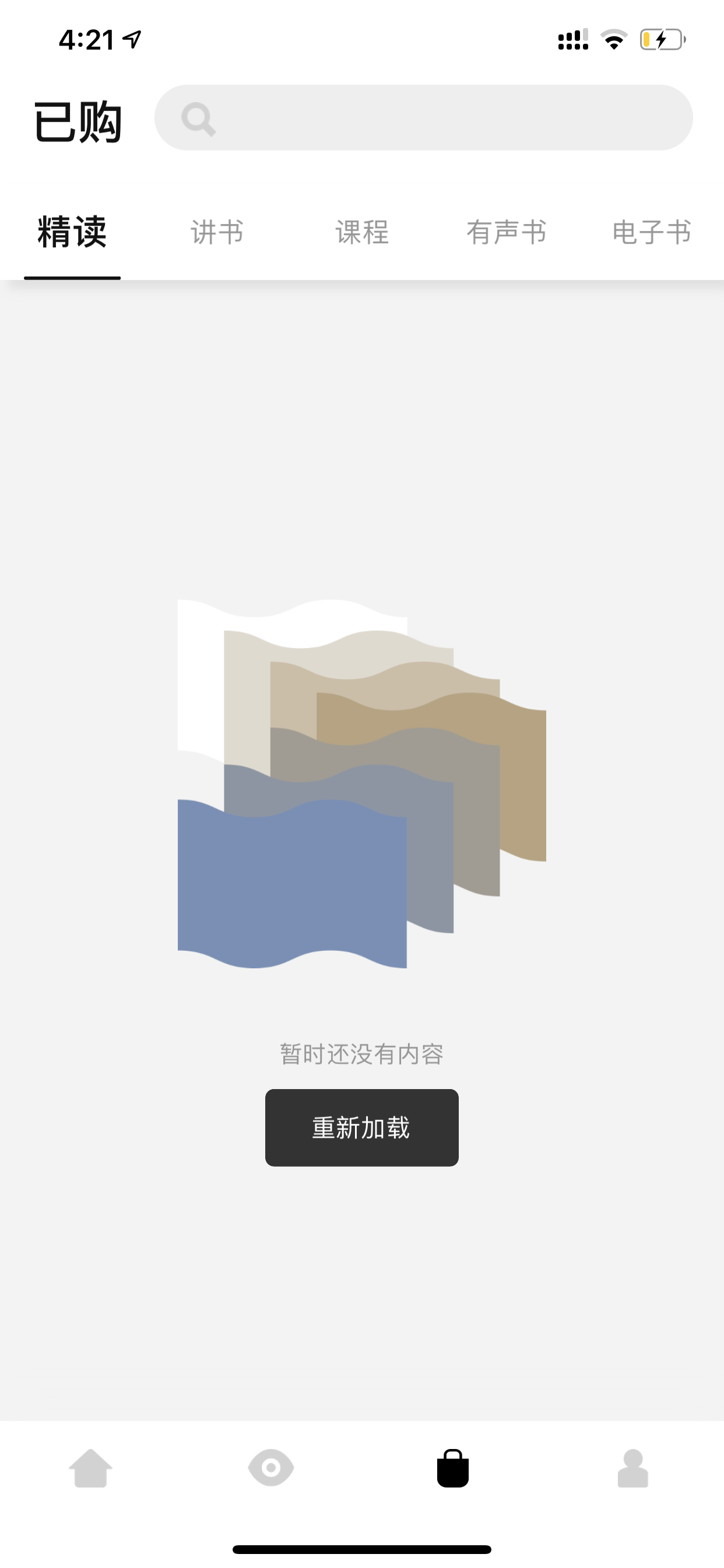Tap the shopping bag purchased tab
724x1568 pixels.
pos(453,1468)
